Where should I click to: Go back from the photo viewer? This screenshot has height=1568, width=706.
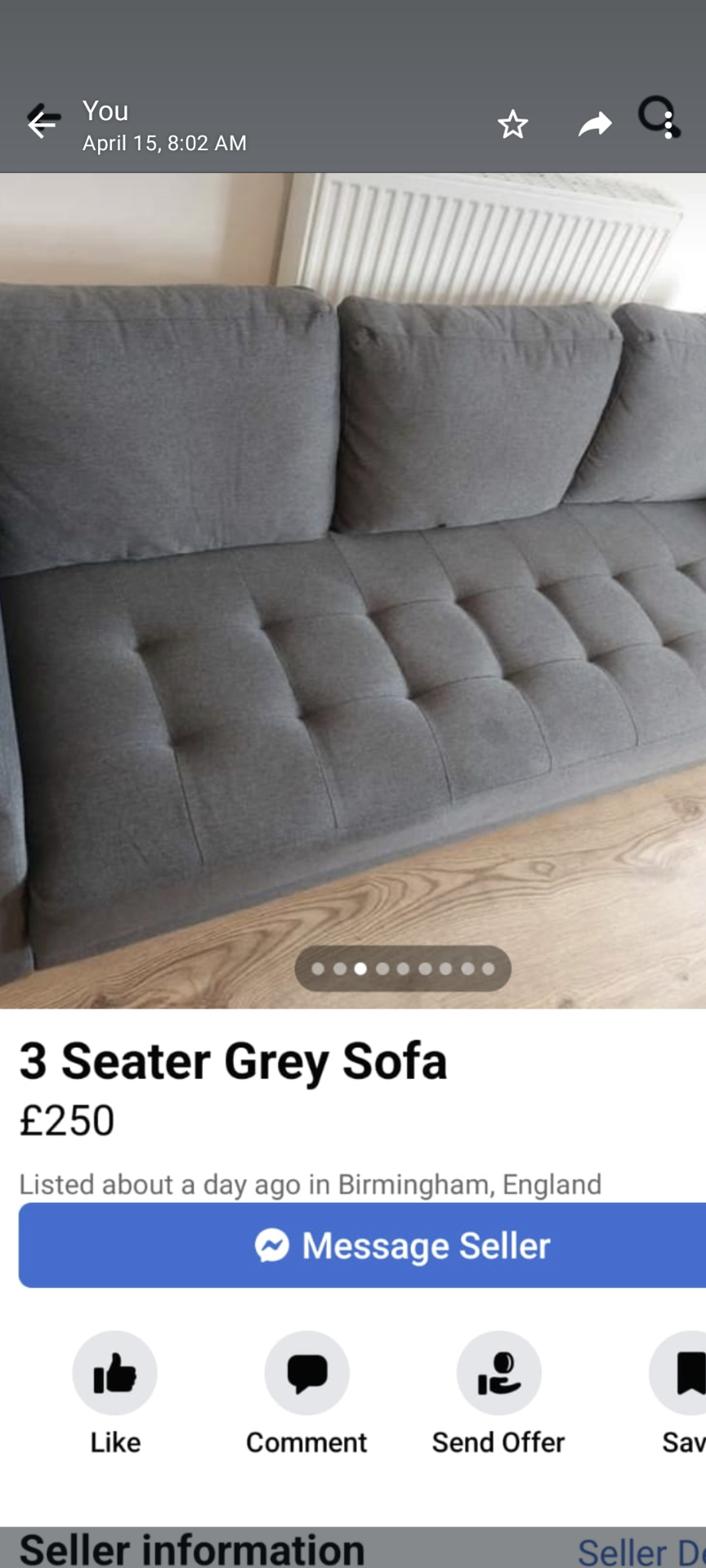42,123
